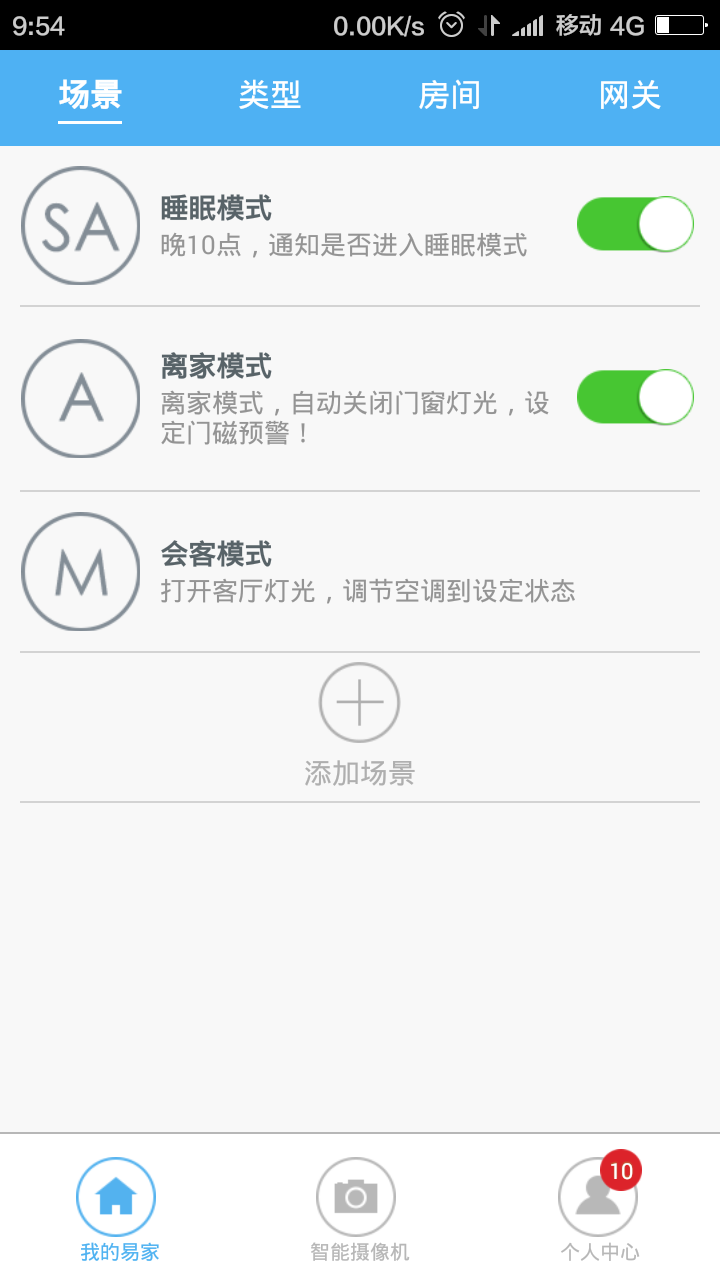The height and width of the screenshot is (1280, 720).
Task: Open the SA sleep mode scene icon
Action: (80, 226)
